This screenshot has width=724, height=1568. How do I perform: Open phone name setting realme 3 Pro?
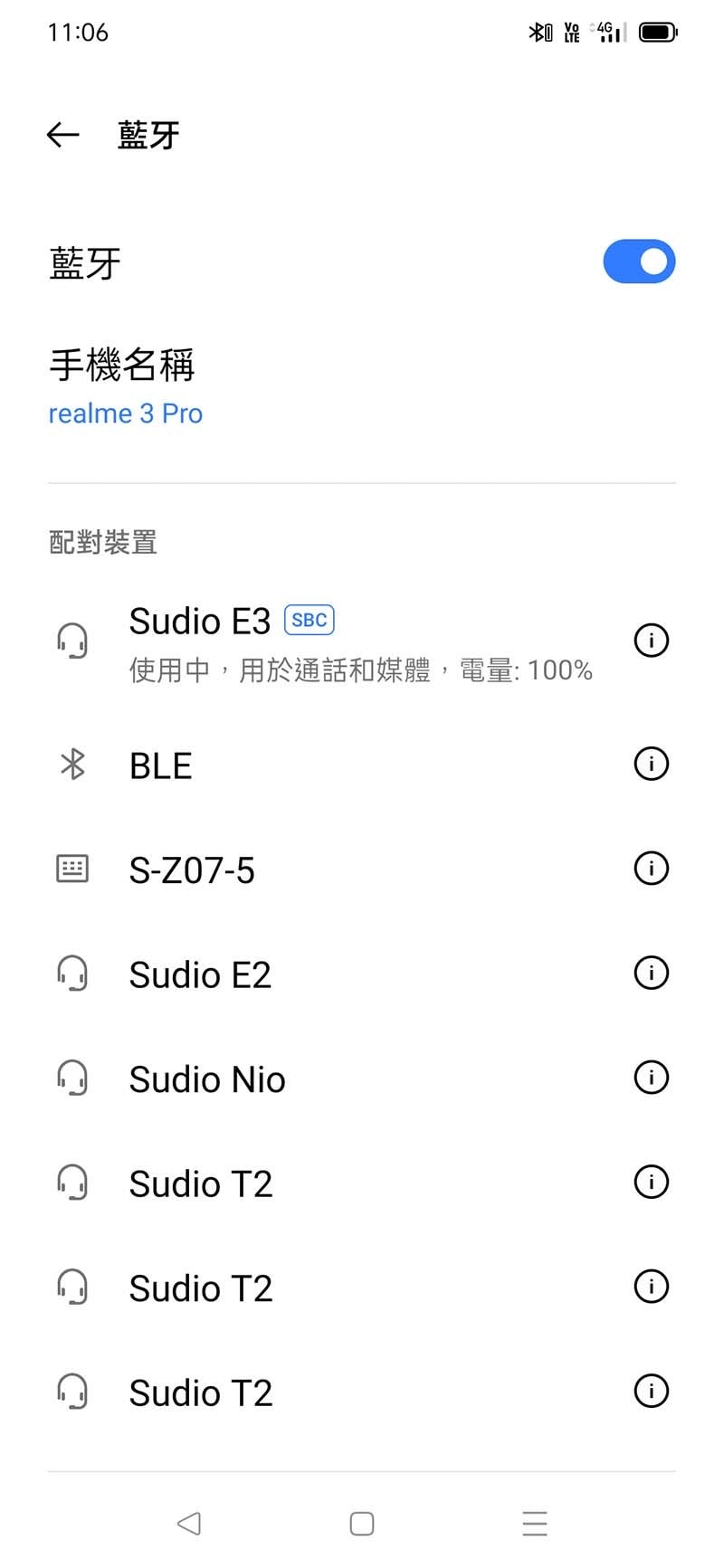click(x=126, y=413)
